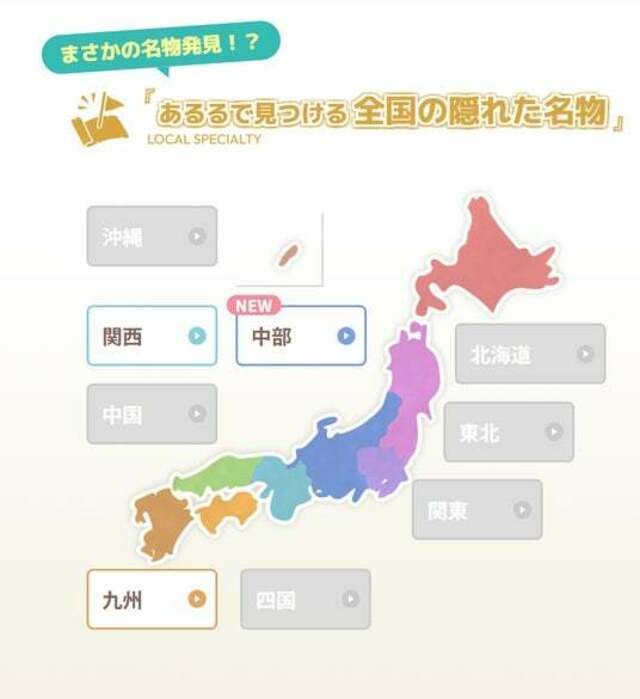Tap the 関東 region button
This screenshot has width=640, height=699.
click(477, 510)
